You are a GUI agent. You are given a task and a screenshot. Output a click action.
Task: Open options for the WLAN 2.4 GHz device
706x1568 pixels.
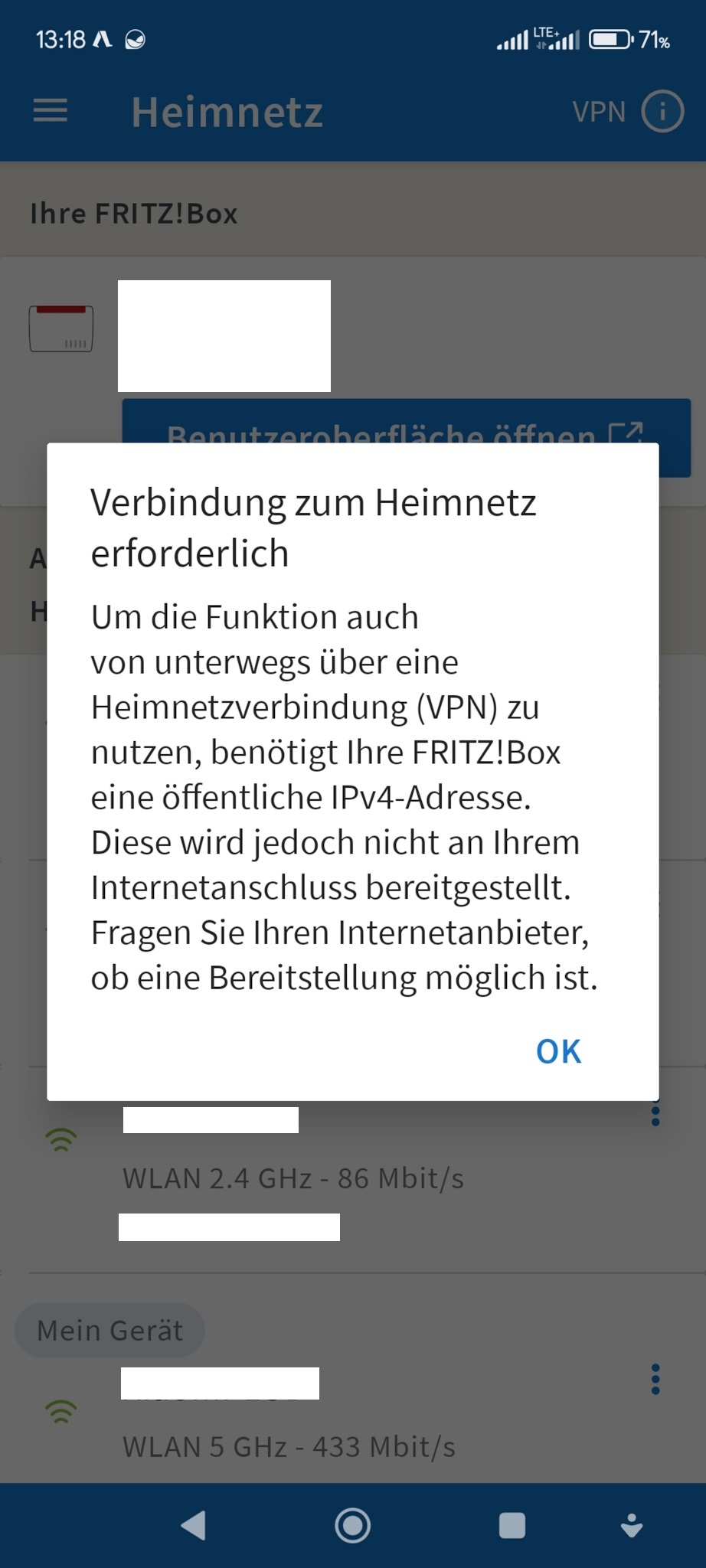[x=655, y=1114]
